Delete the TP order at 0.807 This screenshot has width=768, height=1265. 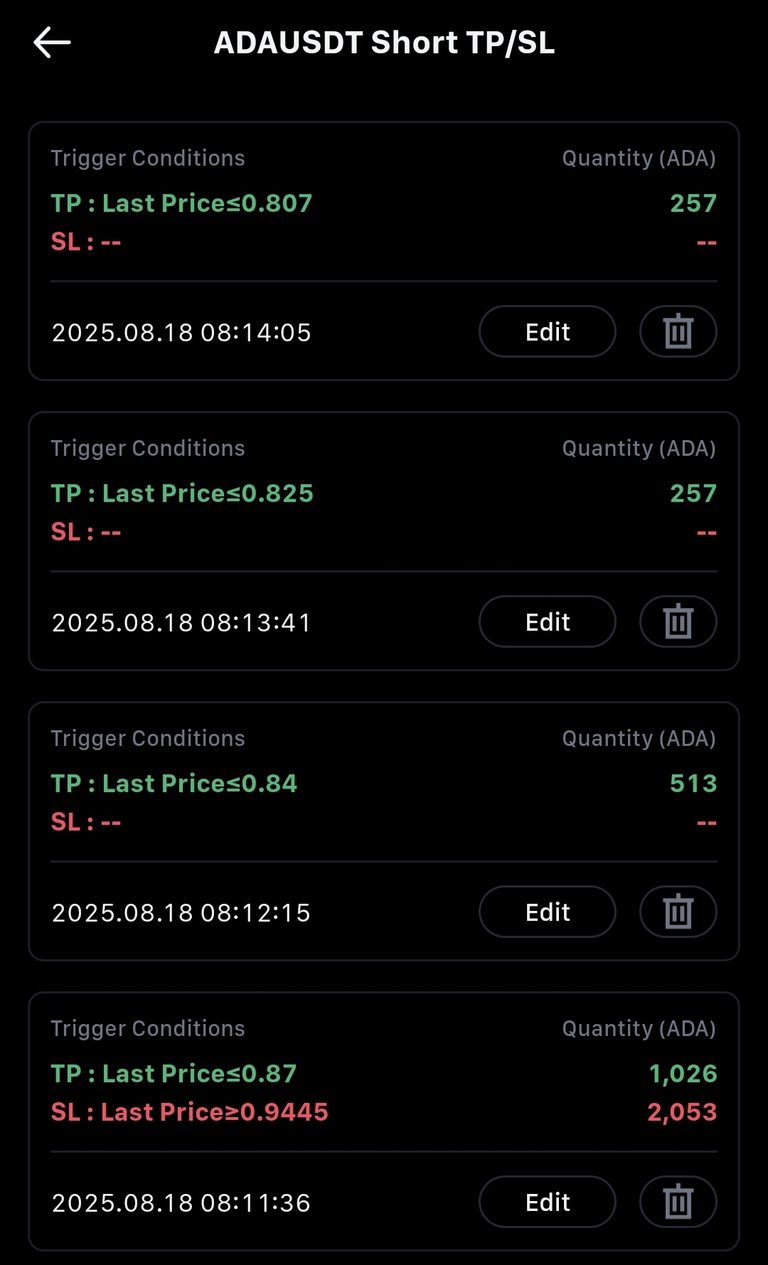(678, 332)
